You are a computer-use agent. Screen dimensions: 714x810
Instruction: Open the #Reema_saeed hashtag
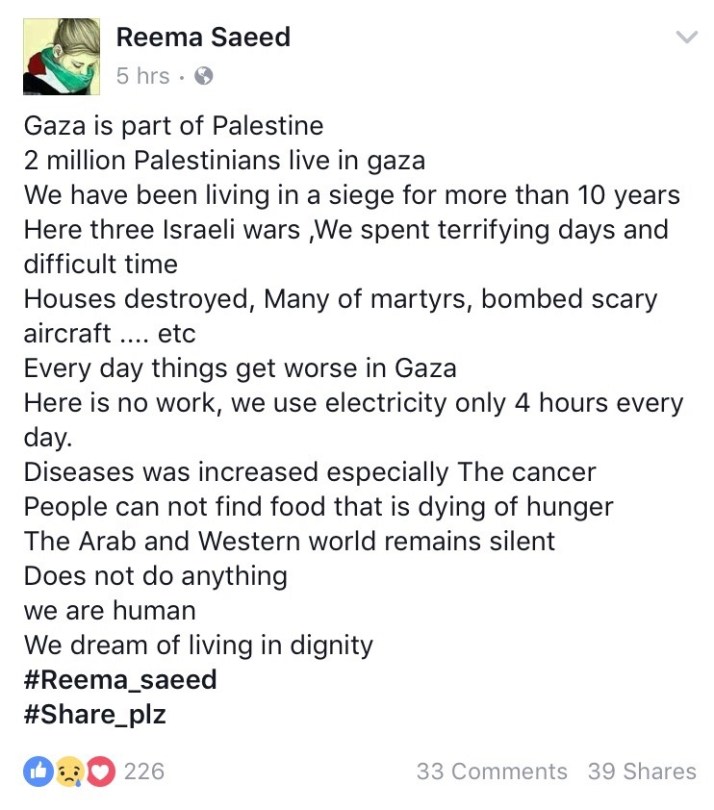pos(120,680)
